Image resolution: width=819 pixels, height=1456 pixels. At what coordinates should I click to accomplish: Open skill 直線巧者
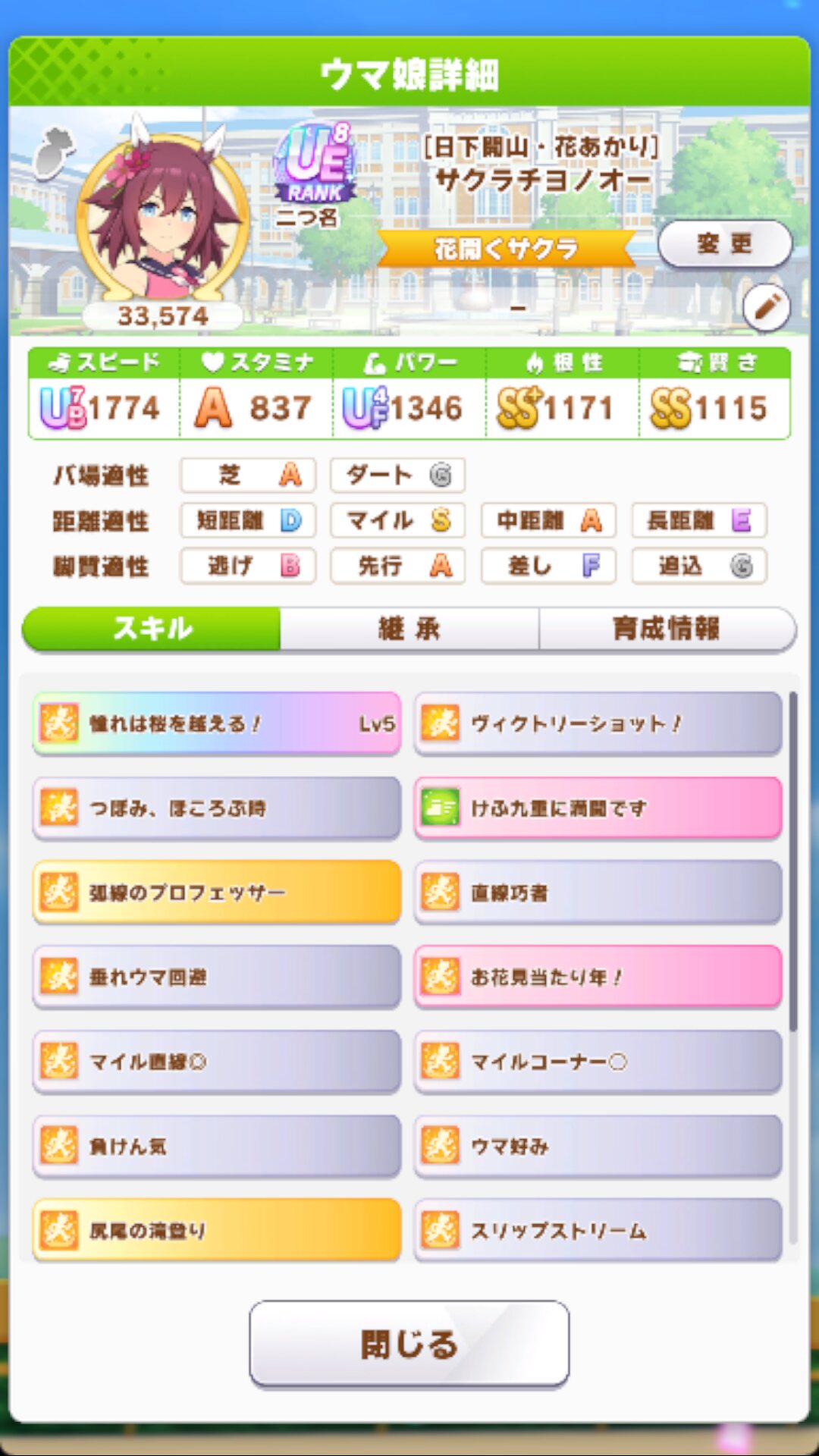point(598,893)
